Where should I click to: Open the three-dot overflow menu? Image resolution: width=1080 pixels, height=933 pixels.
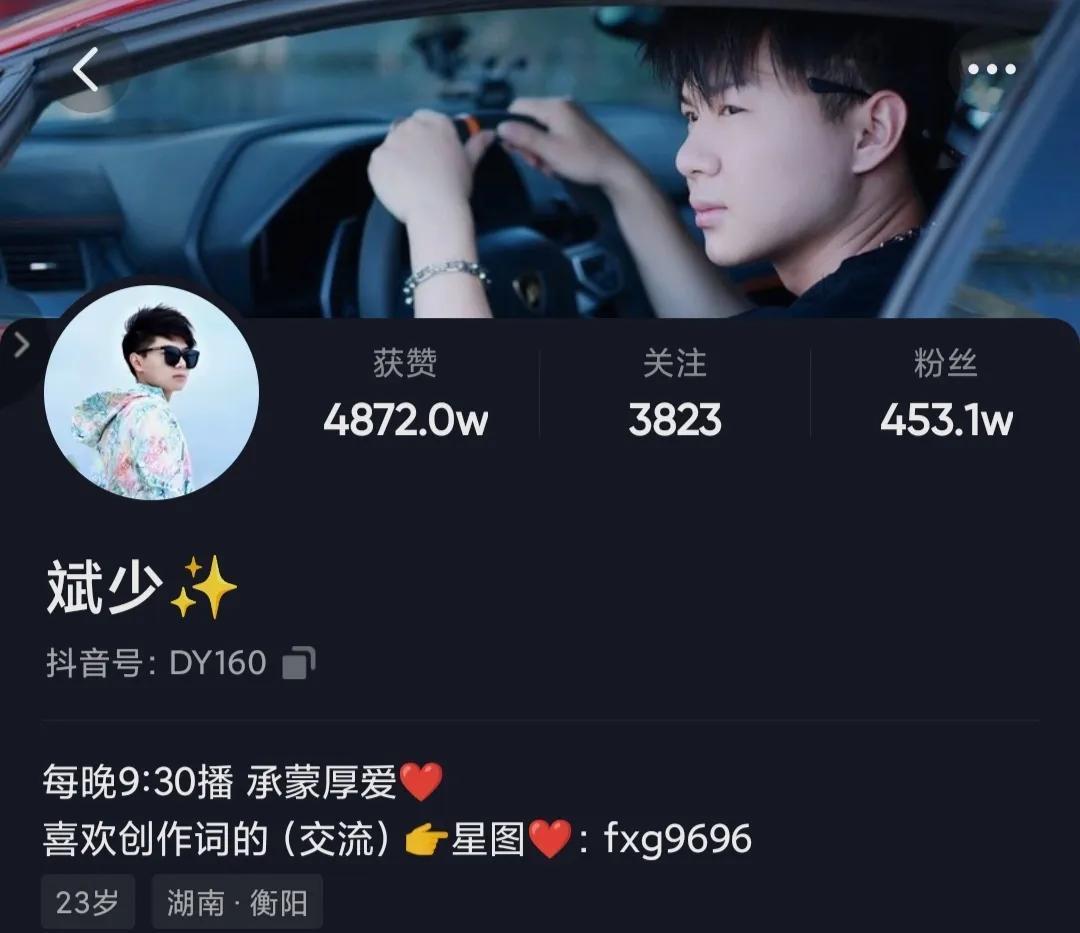point(991,69)
